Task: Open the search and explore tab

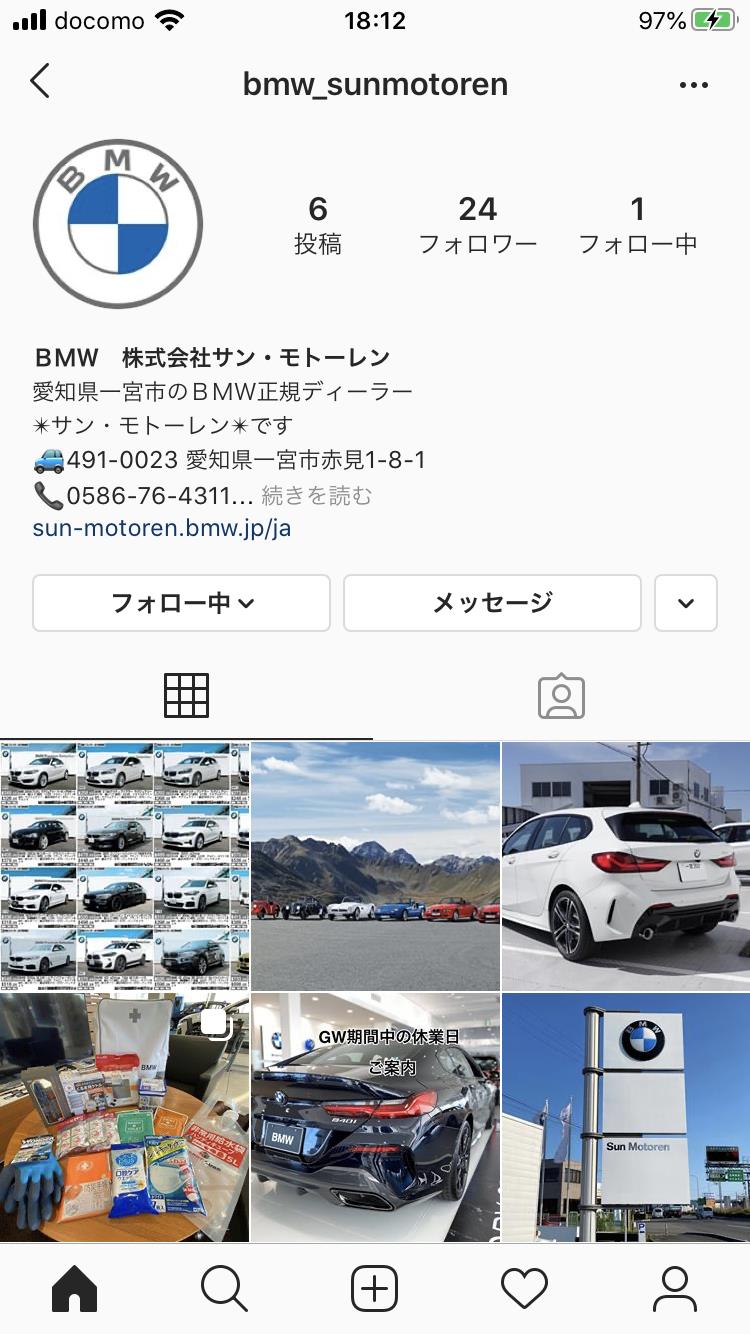Action: point(224,1288)
